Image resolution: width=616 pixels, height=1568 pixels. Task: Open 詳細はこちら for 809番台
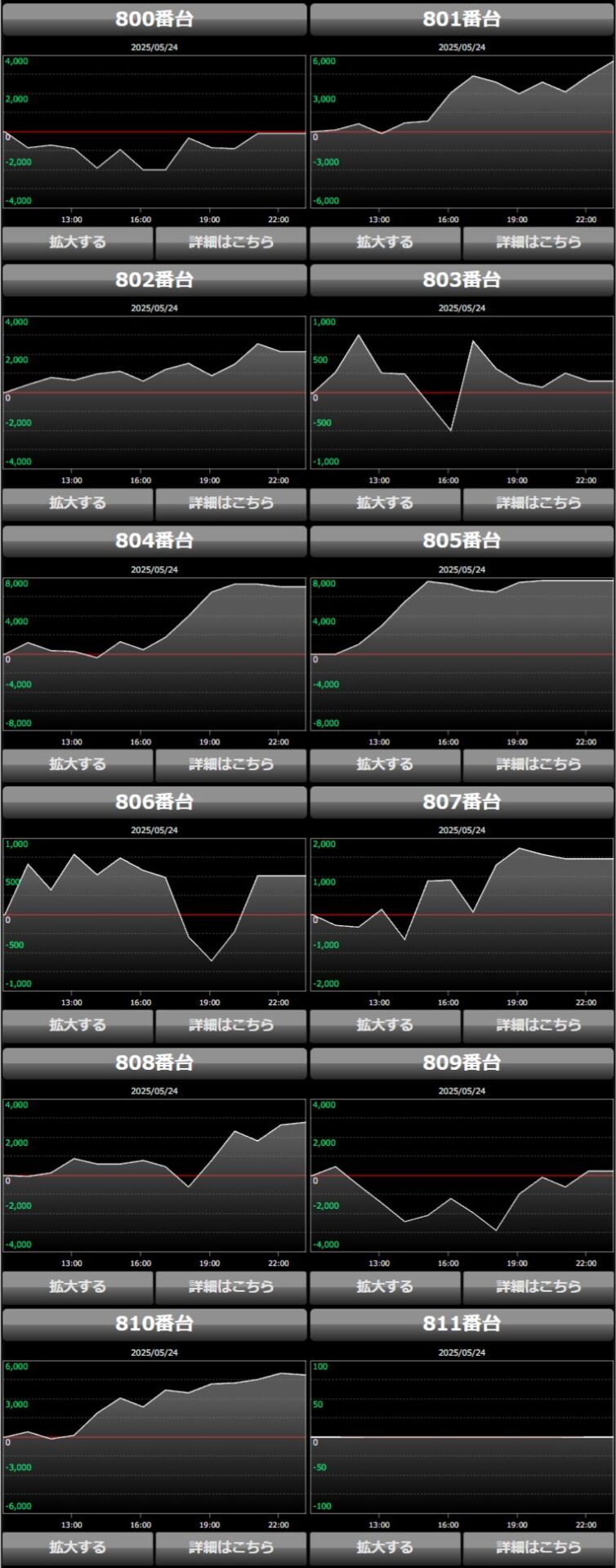(538, 1286)
